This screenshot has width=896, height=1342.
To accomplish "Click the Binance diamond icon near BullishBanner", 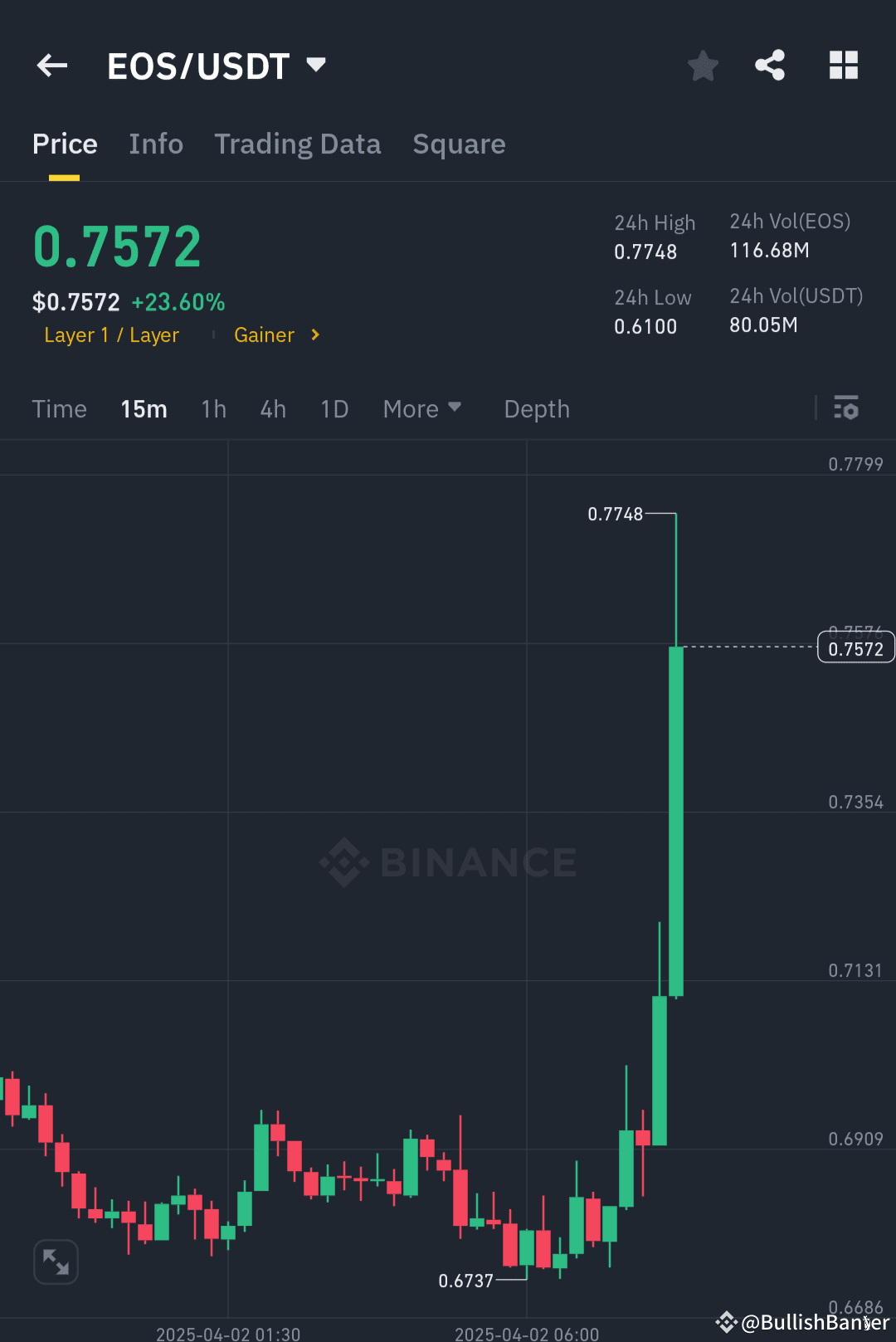I will [x=725, y=1323].
